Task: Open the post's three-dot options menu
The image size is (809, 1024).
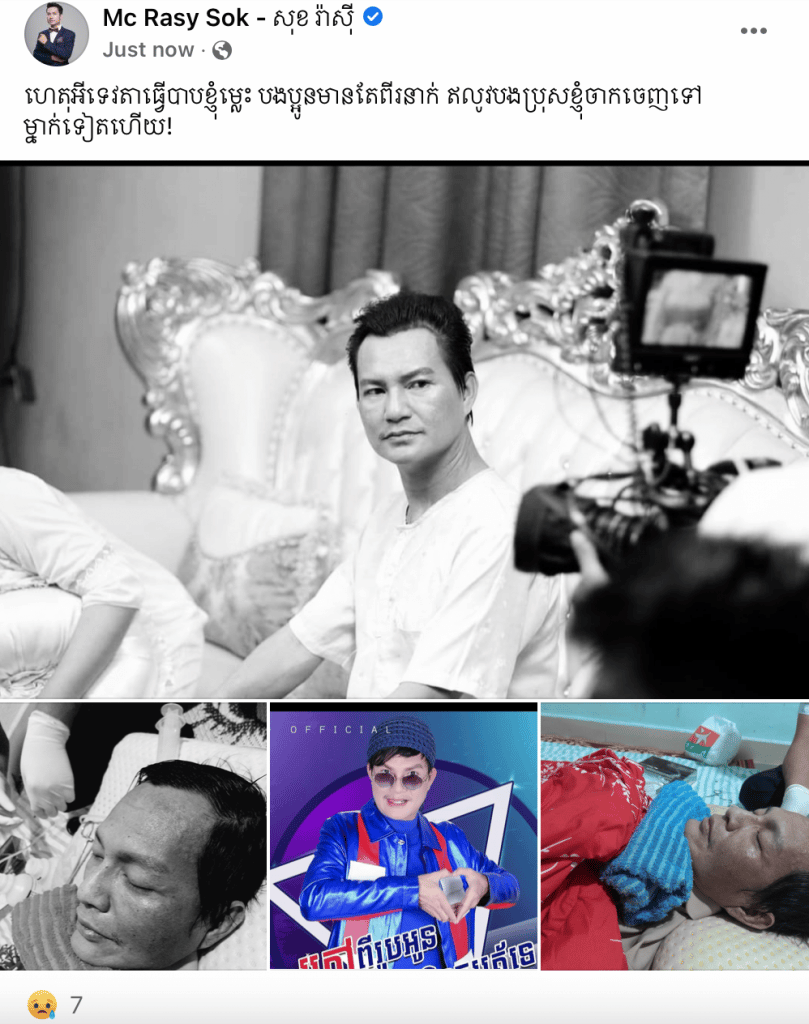Action: (x=752, y=31)
